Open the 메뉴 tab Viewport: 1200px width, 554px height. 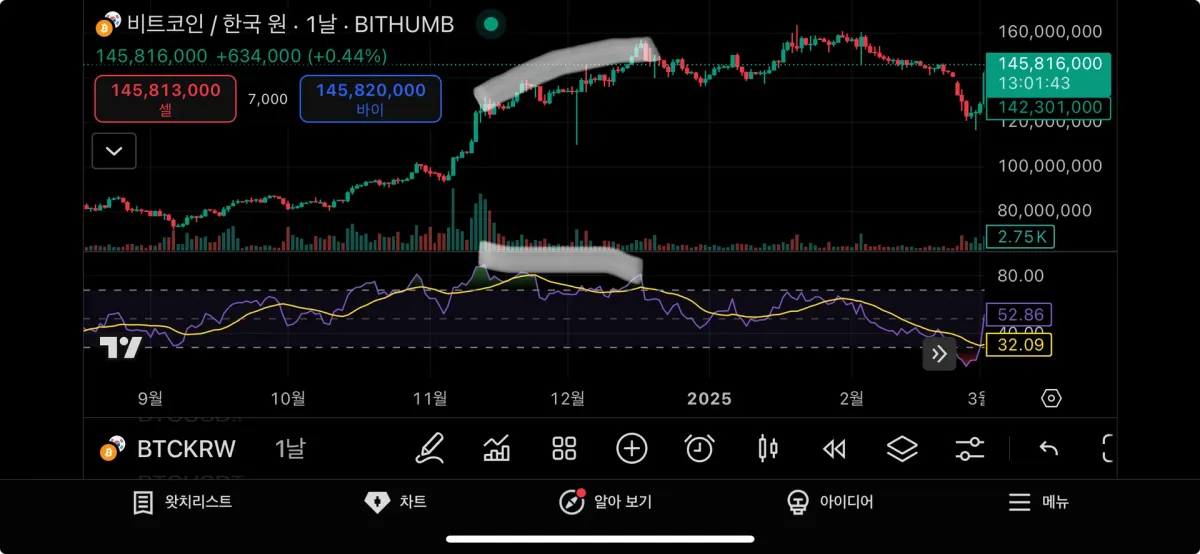pyautogui.click(x=1038, y=502)
